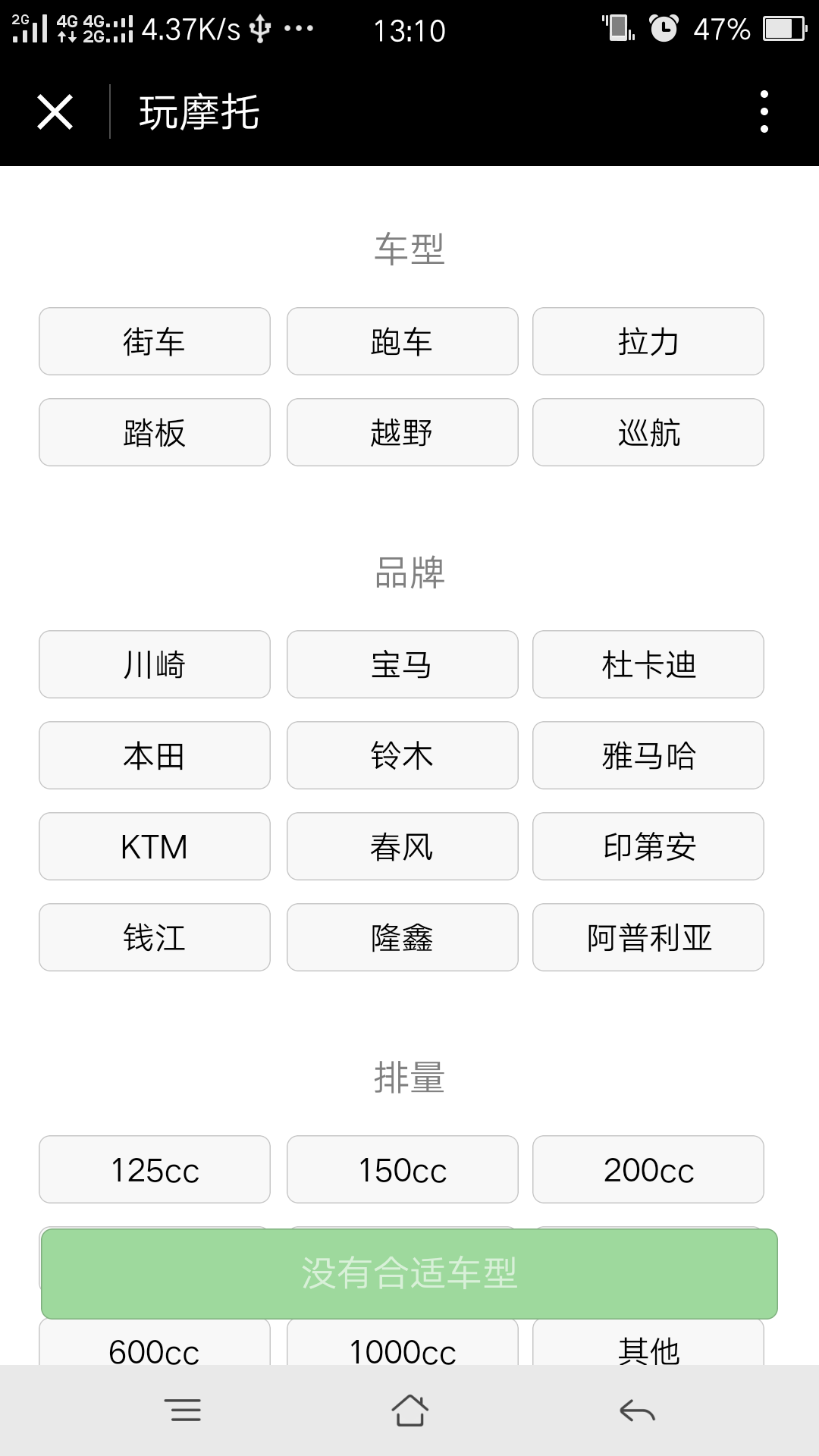Select 本田 brand
Image resolution: width=819 pixels, height=1456 pixels.
pos(155,755)
